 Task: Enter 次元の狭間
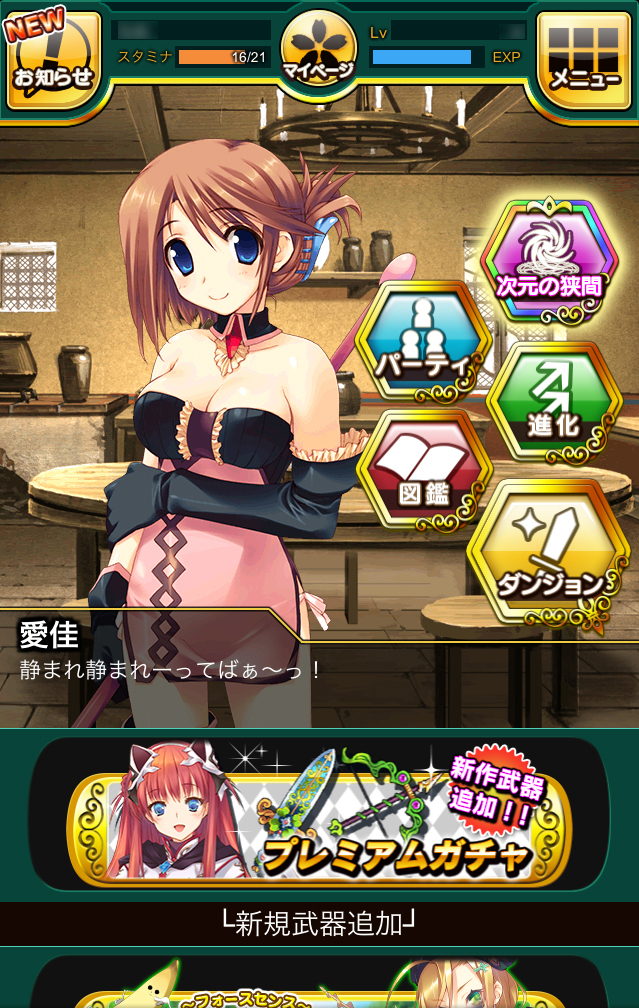(549, 262)
